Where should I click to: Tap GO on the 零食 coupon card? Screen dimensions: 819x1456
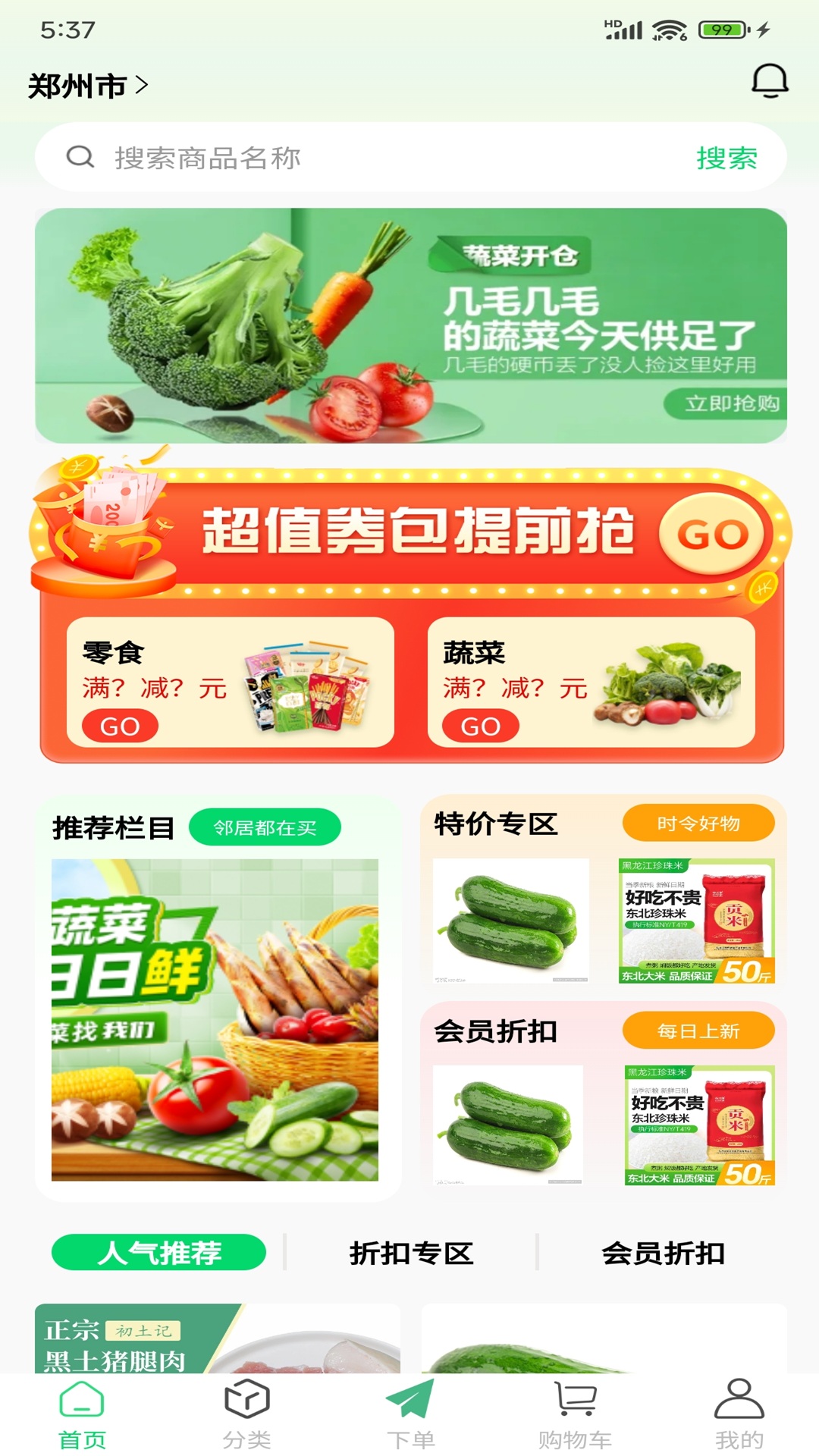120,726
